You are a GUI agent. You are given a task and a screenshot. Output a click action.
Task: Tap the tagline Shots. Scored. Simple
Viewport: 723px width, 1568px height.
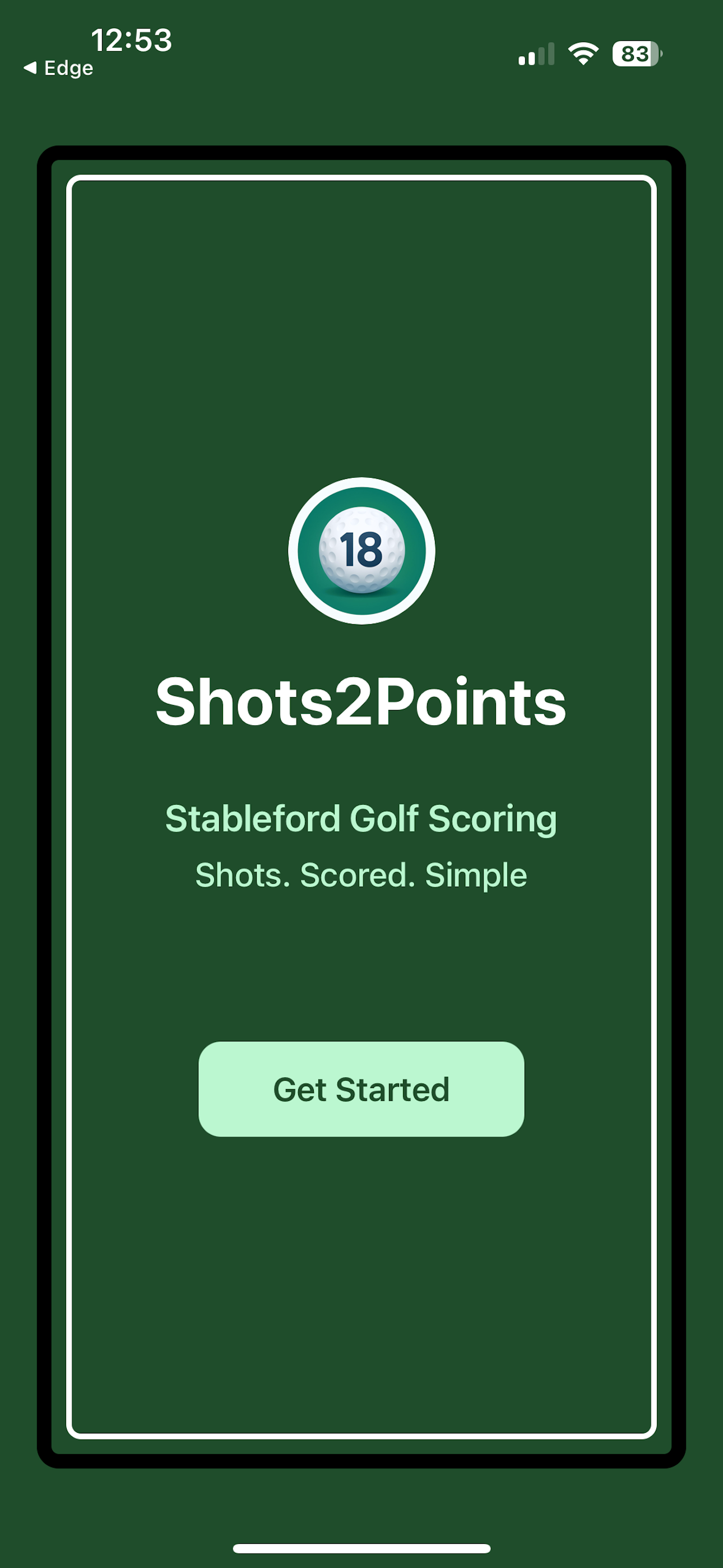tap(361, 875)
